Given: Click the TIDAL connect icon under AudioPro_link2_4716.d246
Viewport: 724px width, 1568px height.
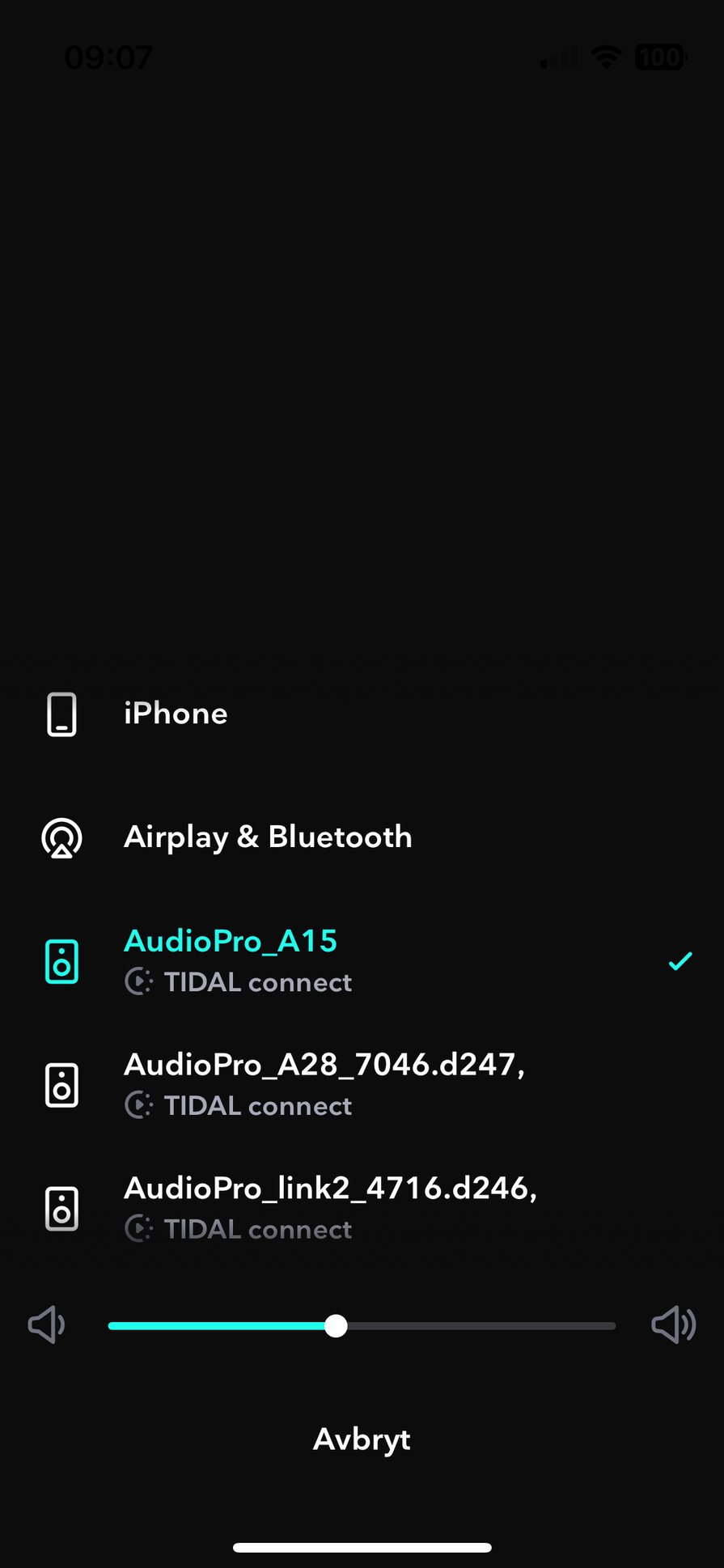Looking at the screenshot, I should point(139,1227).
